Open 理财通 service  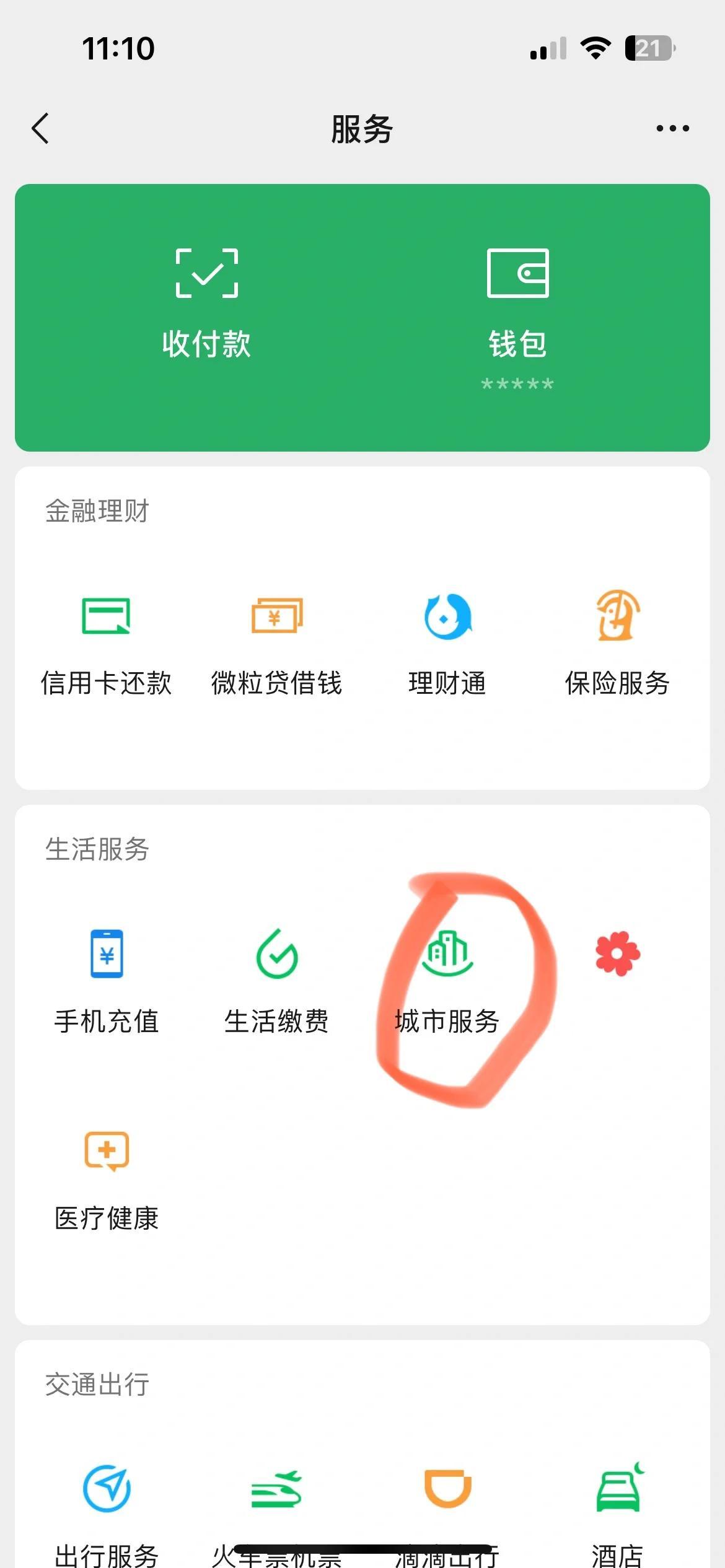[447, 643]
